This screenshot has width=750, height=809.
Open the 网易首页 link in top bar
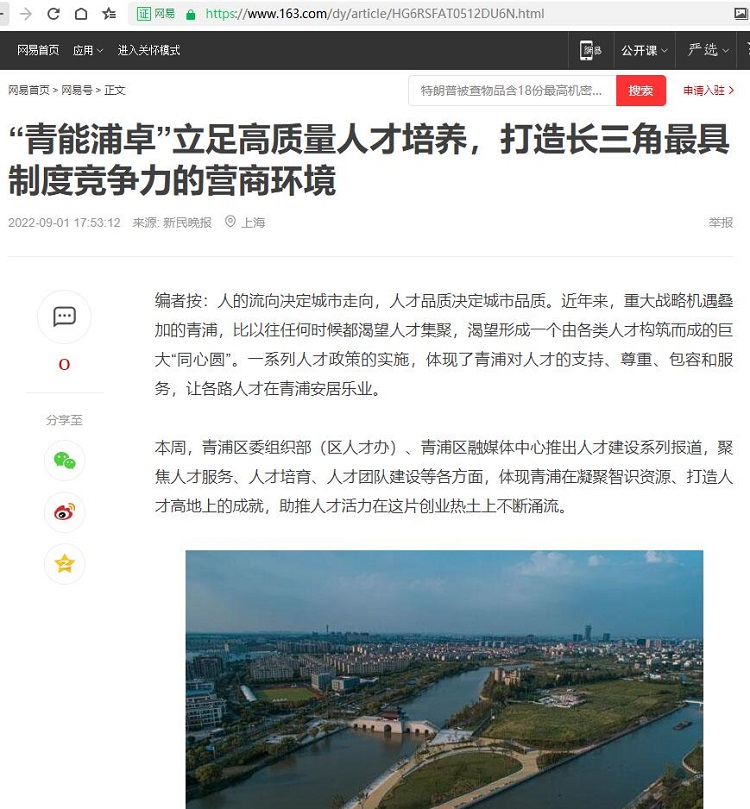[37, 50]
